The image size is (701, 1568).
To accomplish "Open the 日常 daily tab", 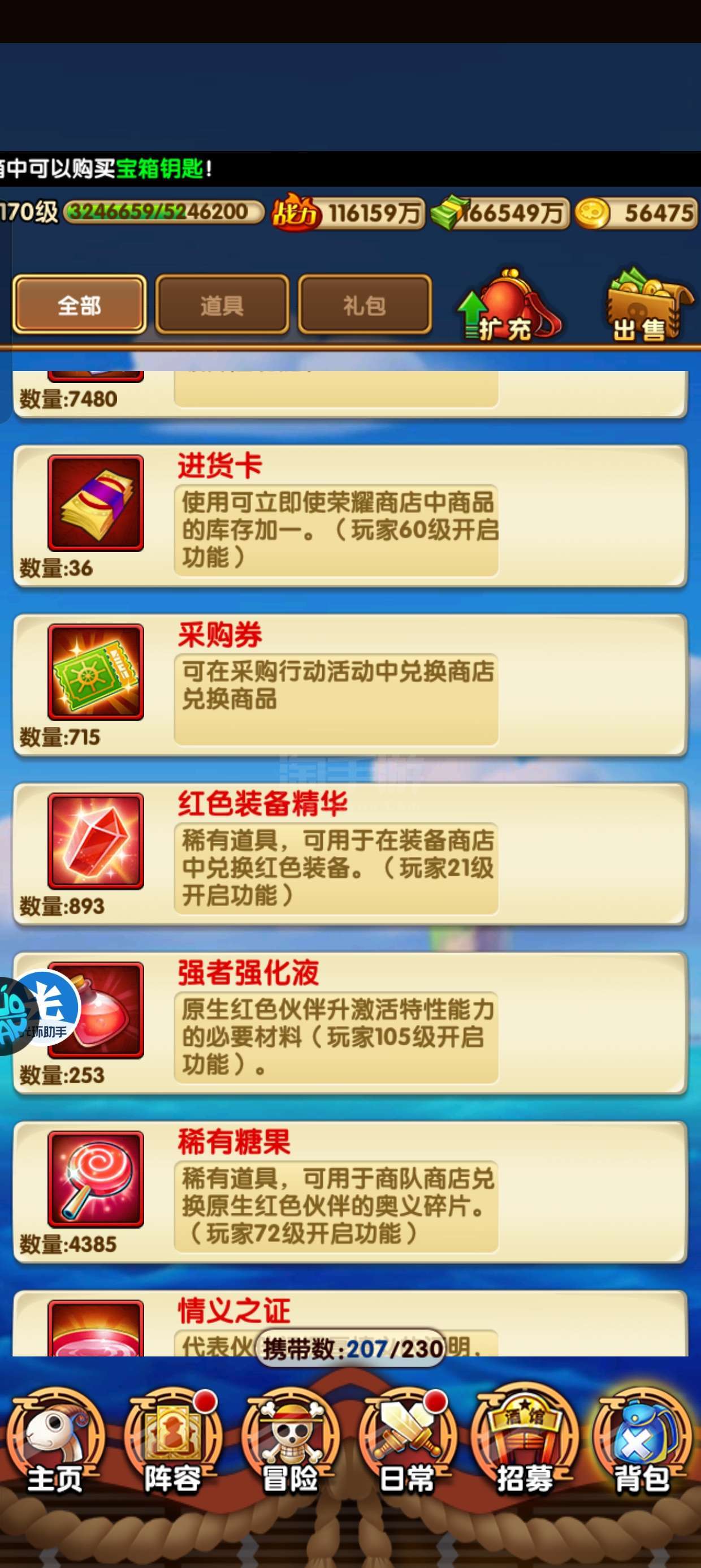I will click(407, 1441).
